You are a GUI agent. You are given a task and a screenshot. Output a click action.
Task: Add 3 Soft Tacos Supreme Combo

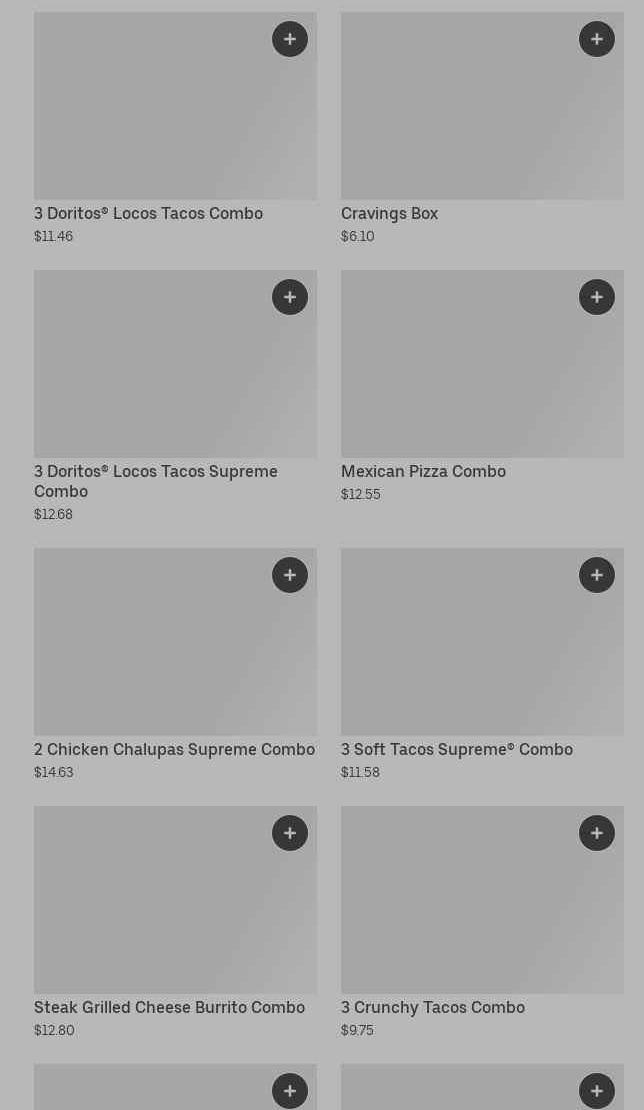point(597,575)
